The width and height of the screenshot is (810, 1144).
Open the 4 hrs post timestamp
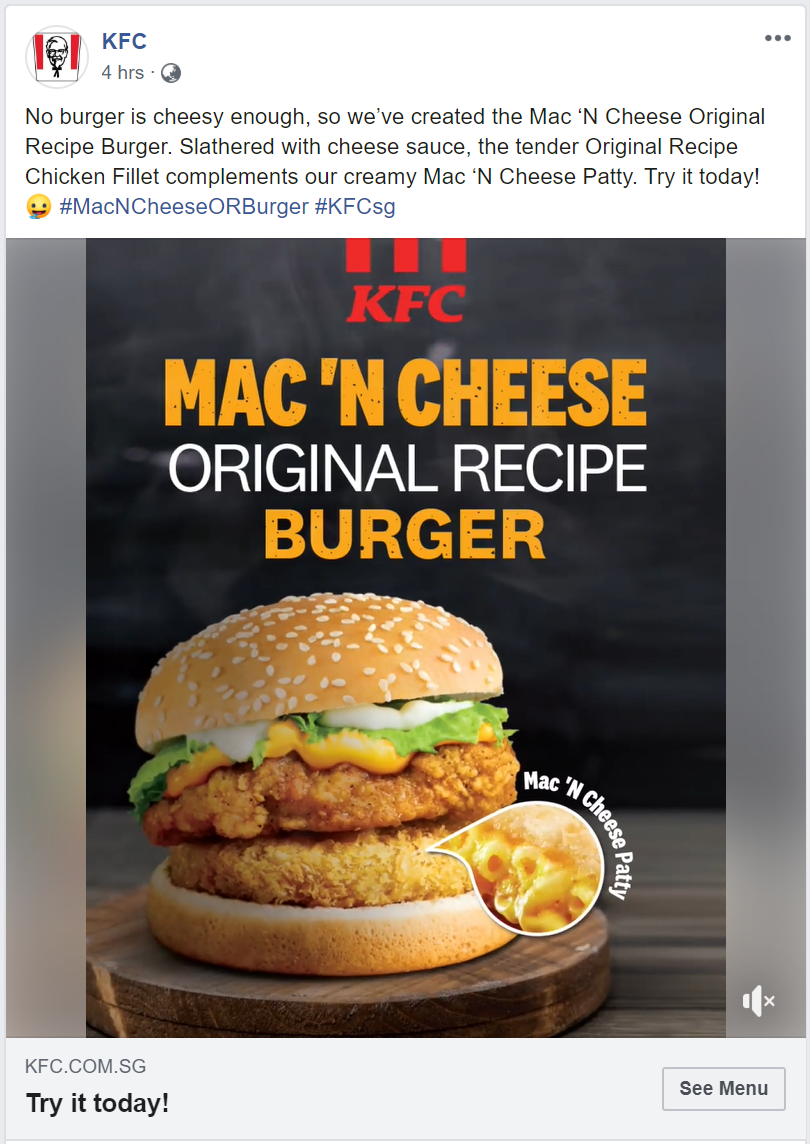(122, 73)
